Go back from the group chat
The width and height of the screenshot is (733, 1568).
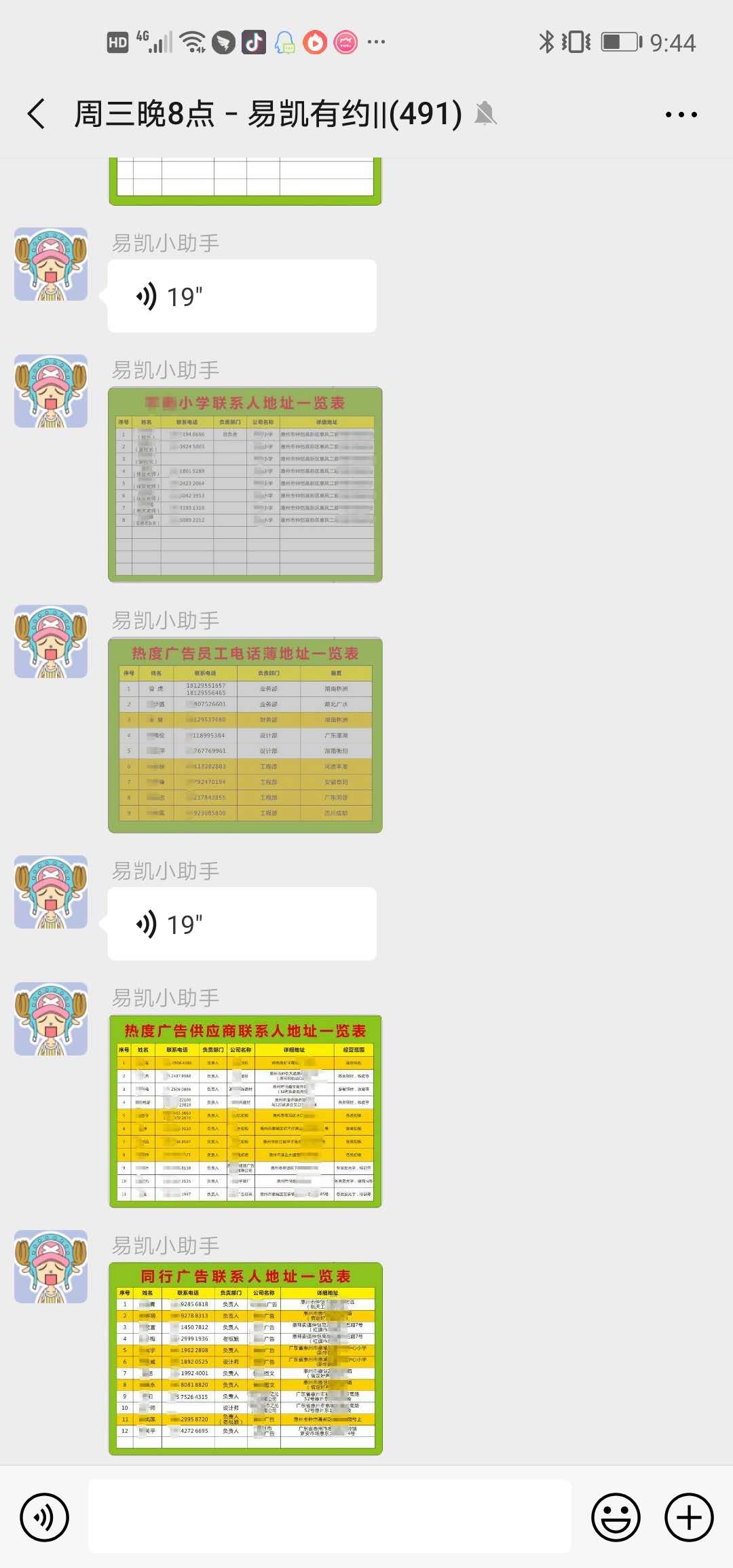click(x=37, y=114)
